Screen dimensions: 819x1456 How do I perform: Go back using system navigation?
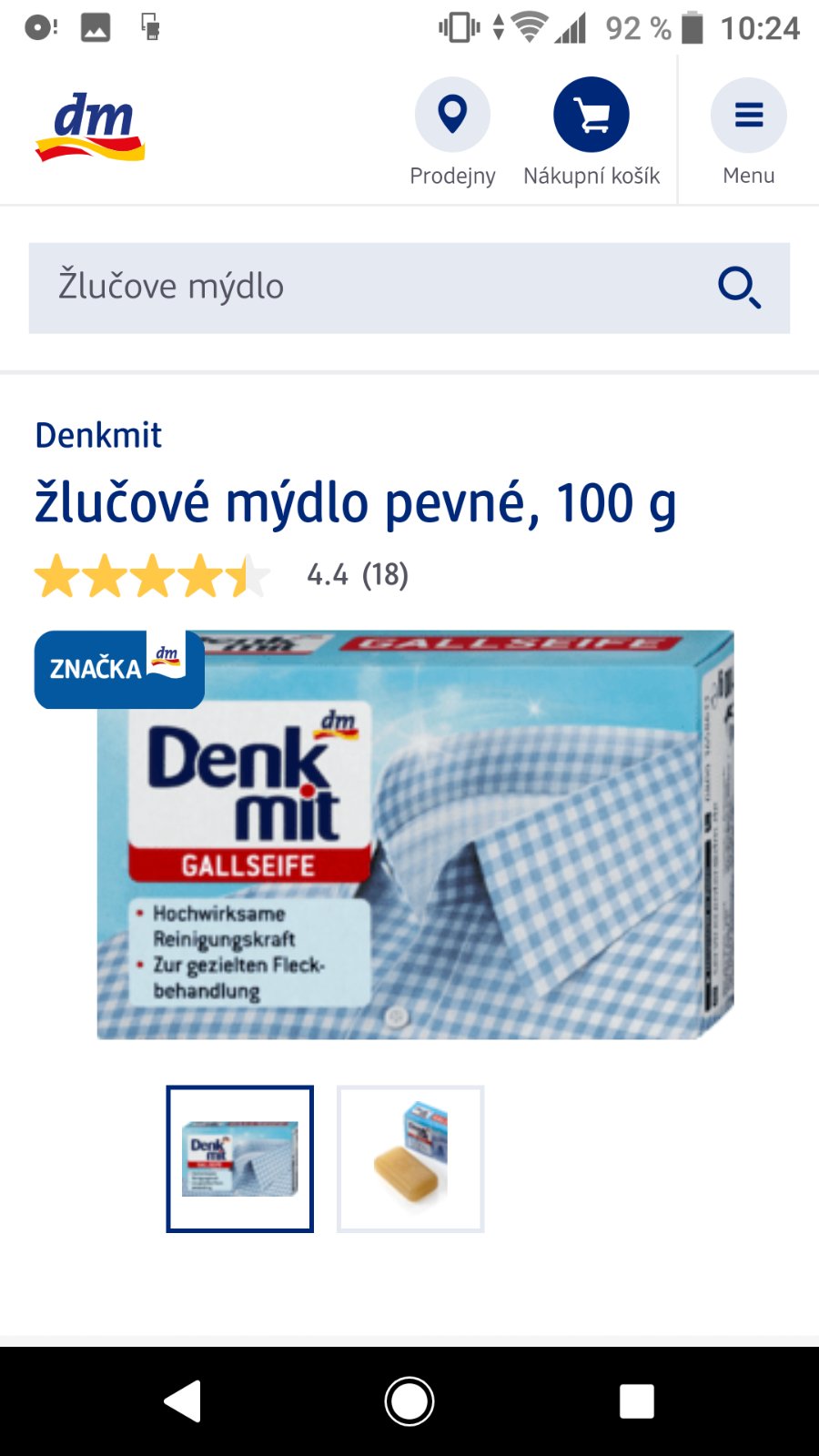click(x=182, y=1401)
